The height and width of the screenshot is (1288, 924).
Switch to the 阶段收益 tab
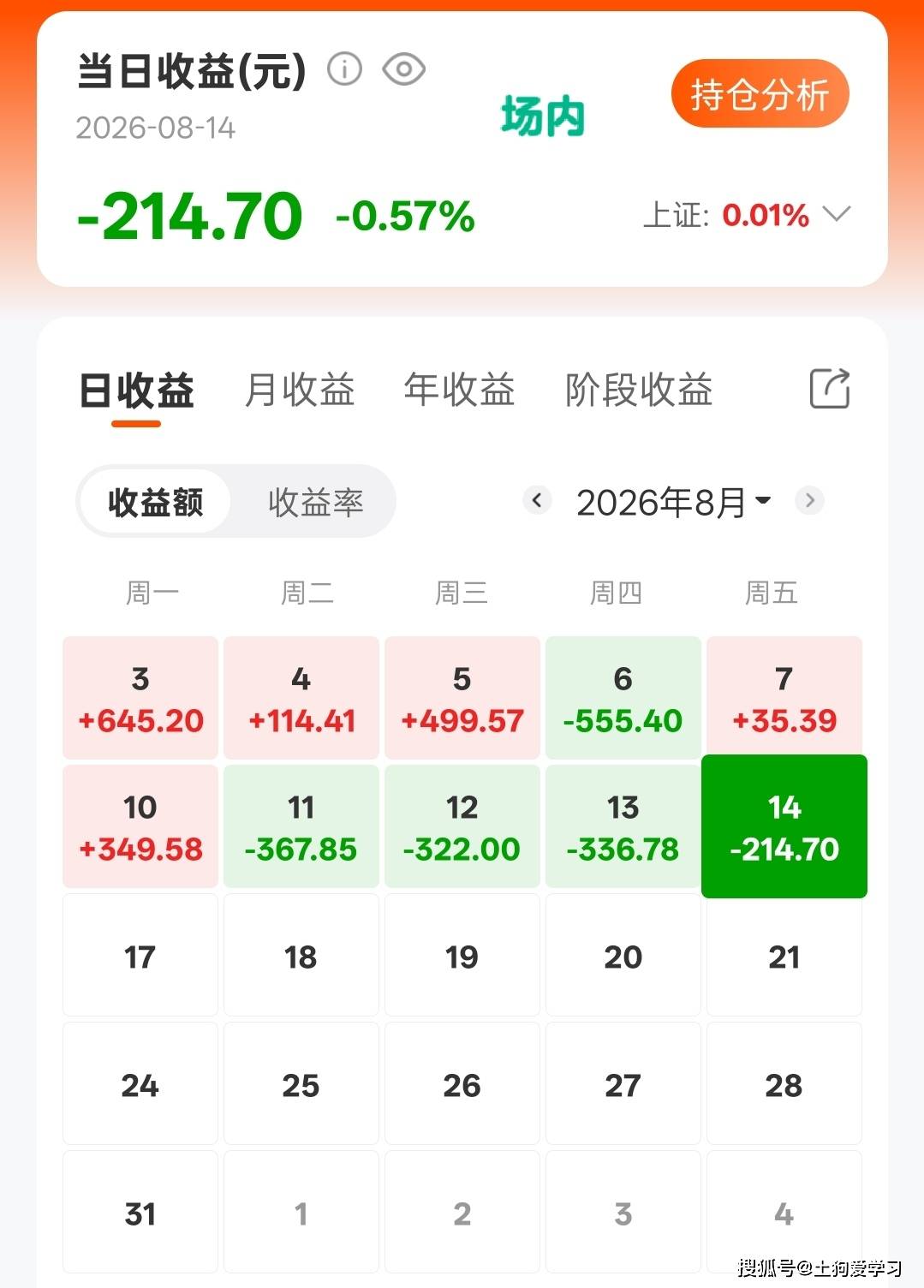(639, 390)
